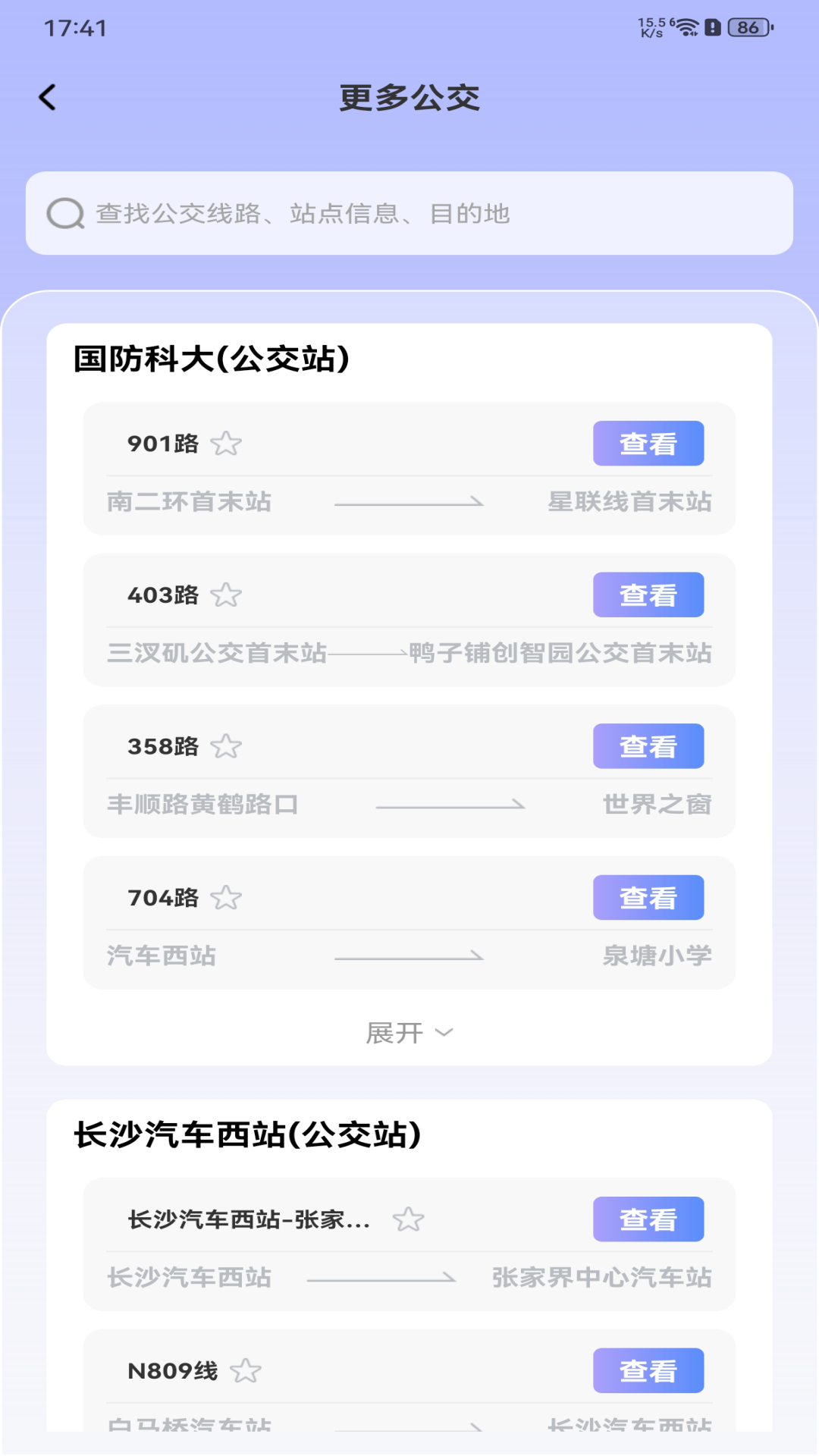Toggle the star next to 358路

click(x=227, y=746)
